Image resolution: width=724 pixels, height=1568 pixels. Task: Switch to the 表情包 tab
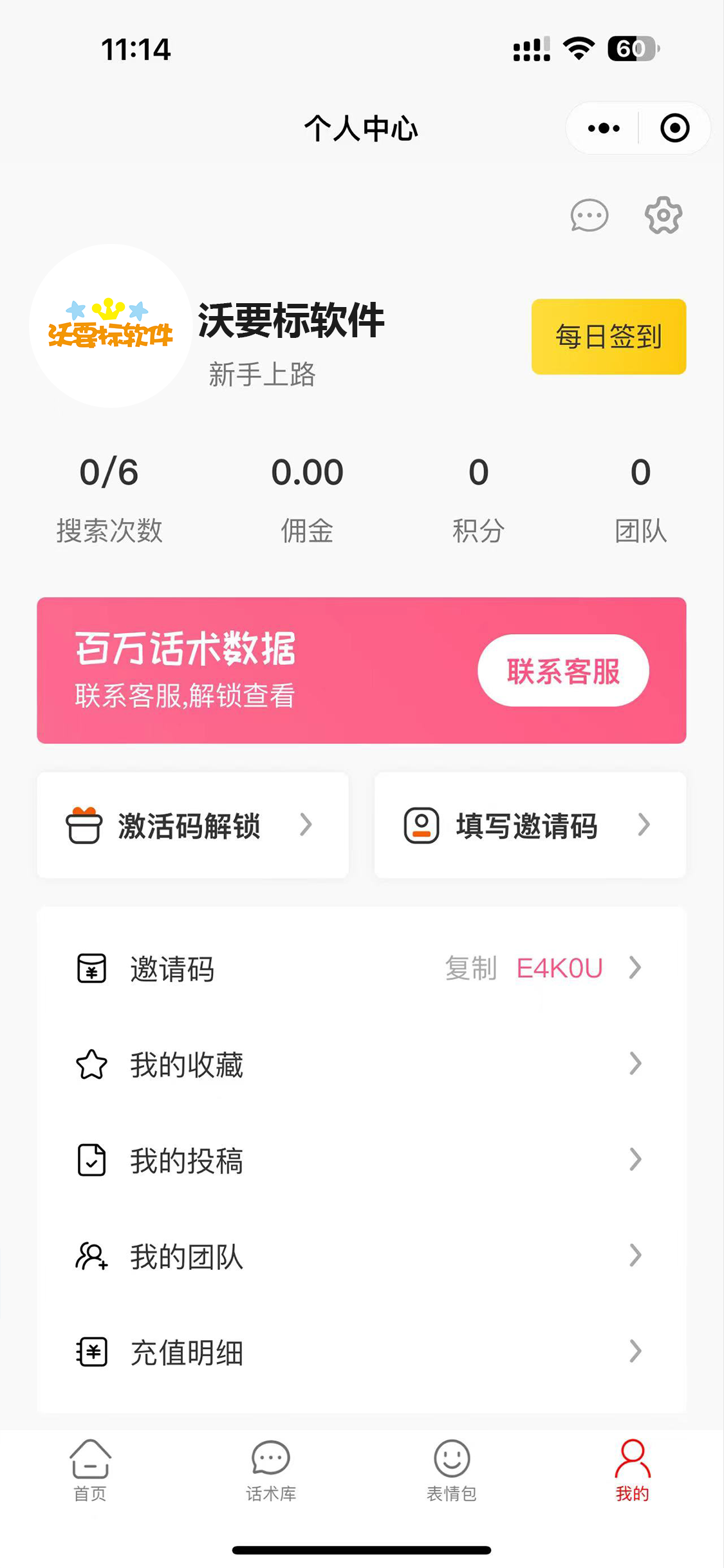tap(452, 1471)
